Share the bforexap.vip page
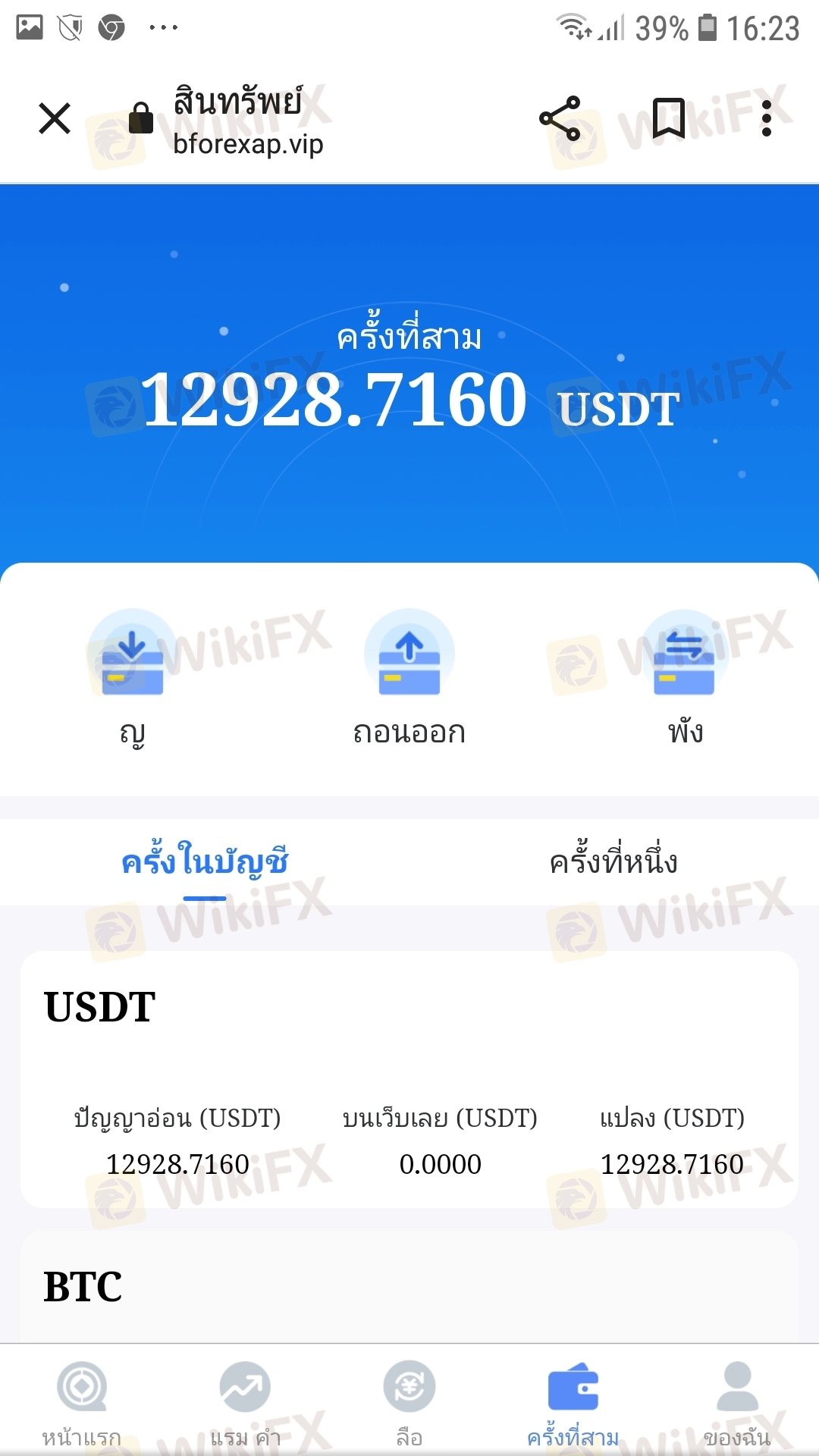819x1456 pixels. [x=560, y=118]
